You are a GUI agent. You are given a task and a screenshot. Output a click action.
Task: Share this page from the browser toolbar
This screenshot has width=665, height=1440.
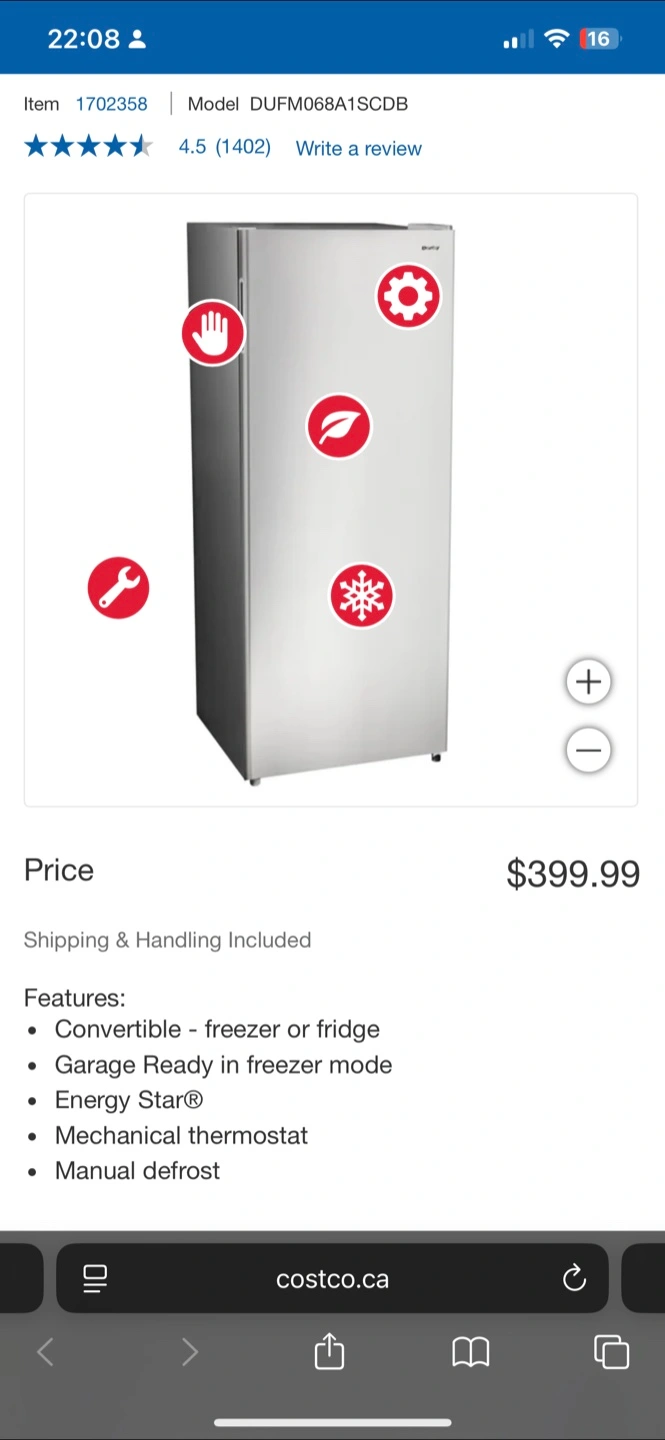pos(329,1352)
